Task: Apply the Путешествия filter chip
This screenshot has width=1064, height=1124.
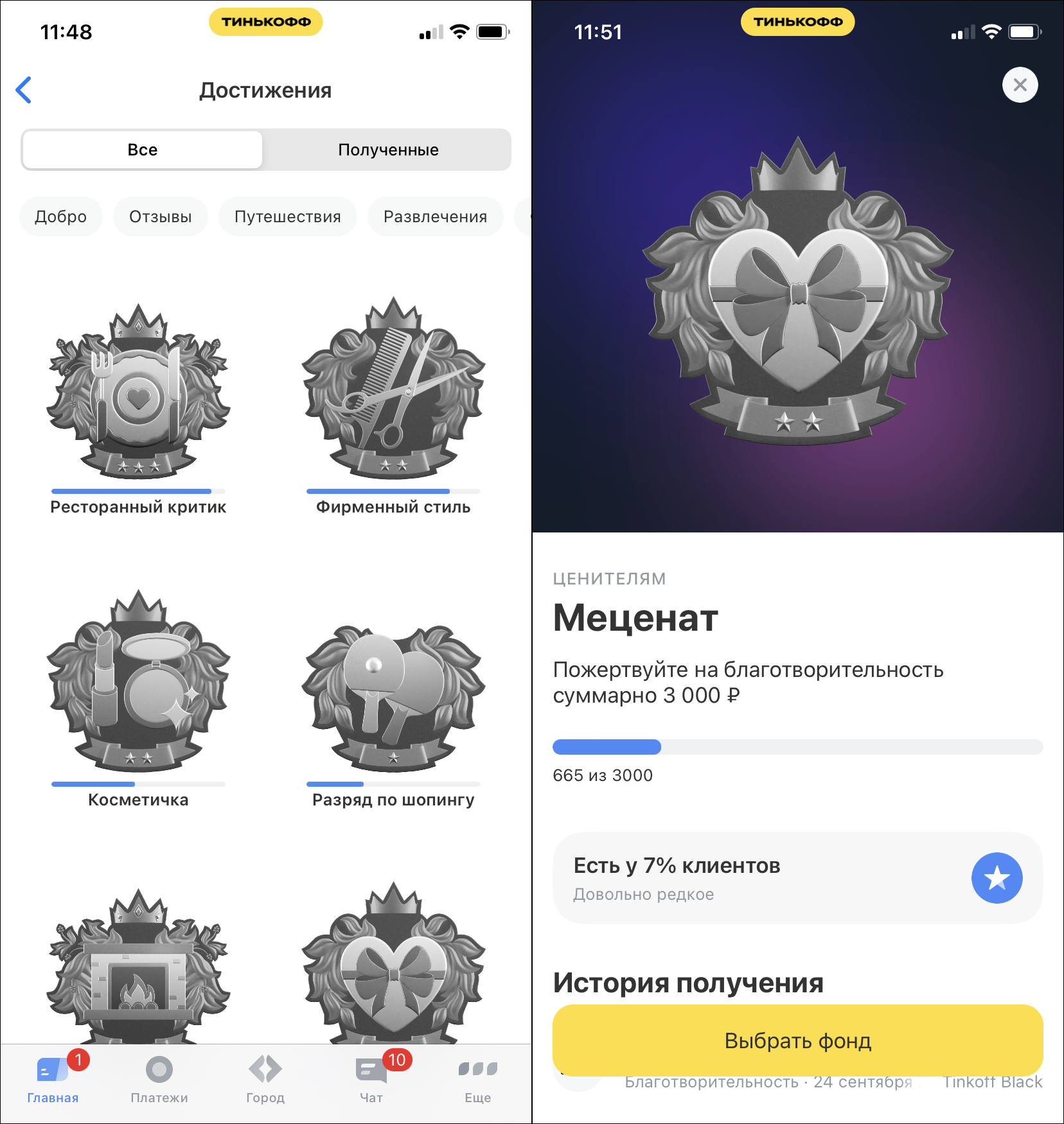Action: click(287, 216)
